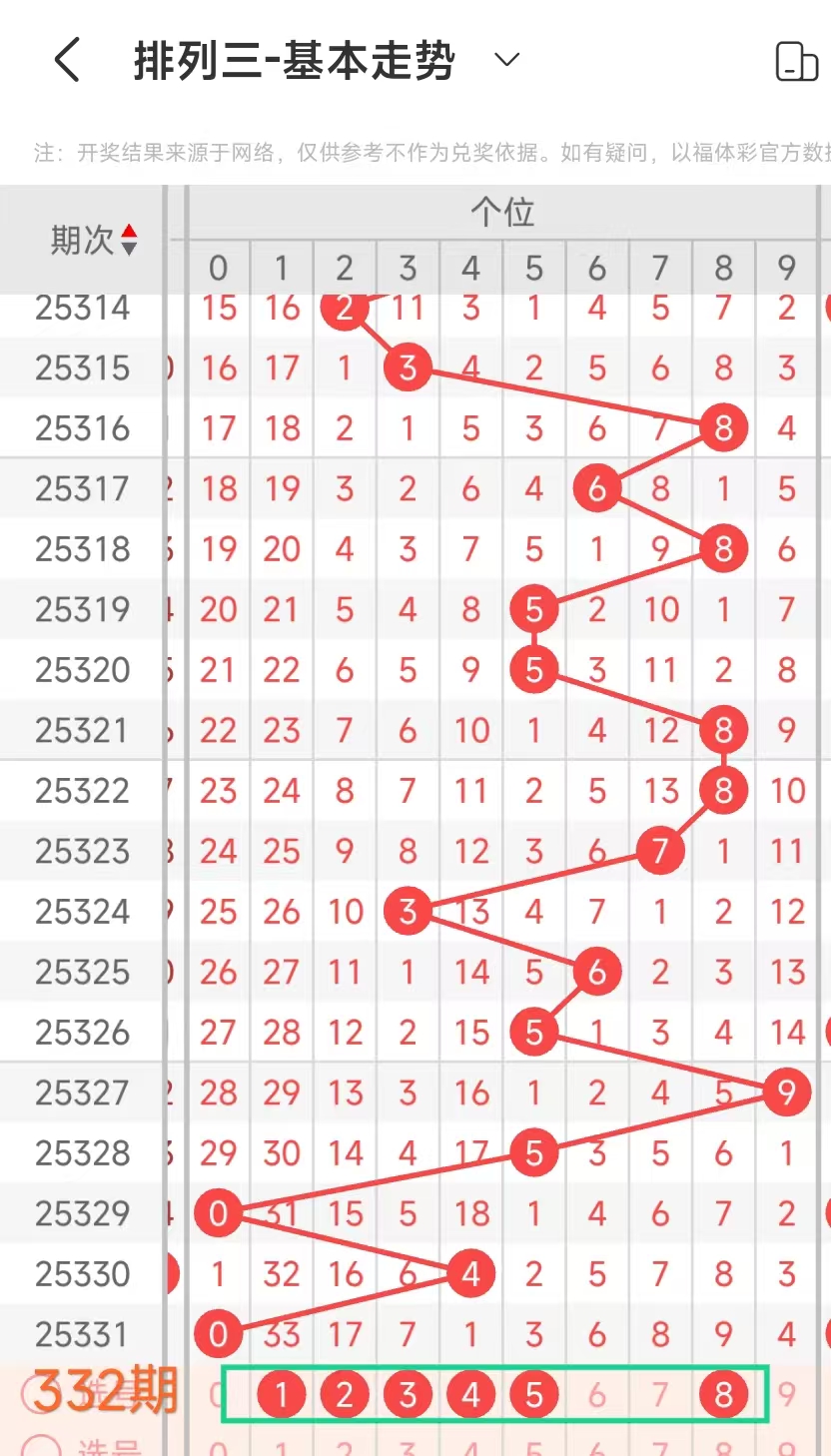Expand the 排列三-基本走势 chart type dropdown

coord(507,60)
